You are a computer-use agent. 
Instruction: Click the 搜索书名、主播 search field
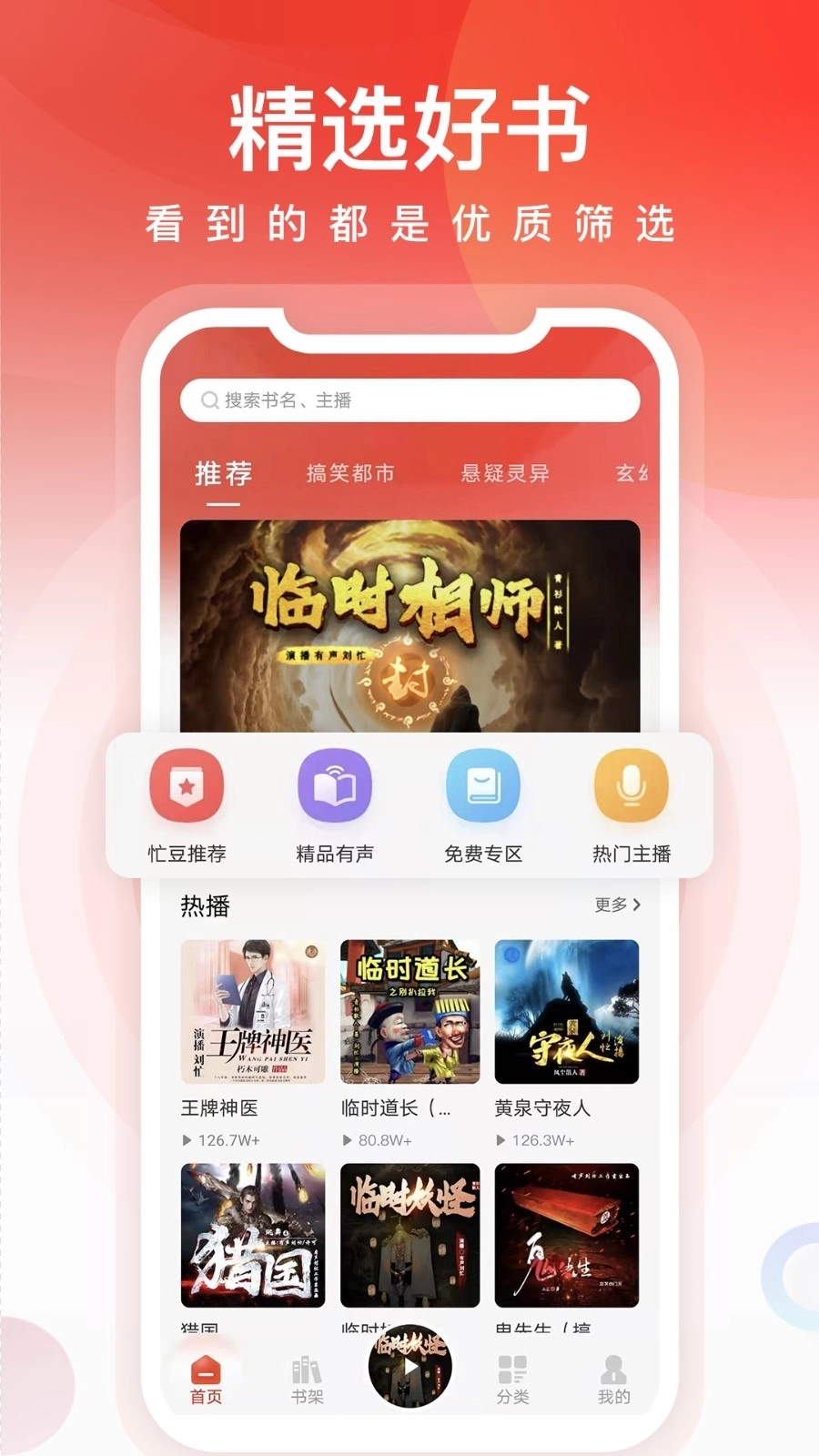pos(409,399)
